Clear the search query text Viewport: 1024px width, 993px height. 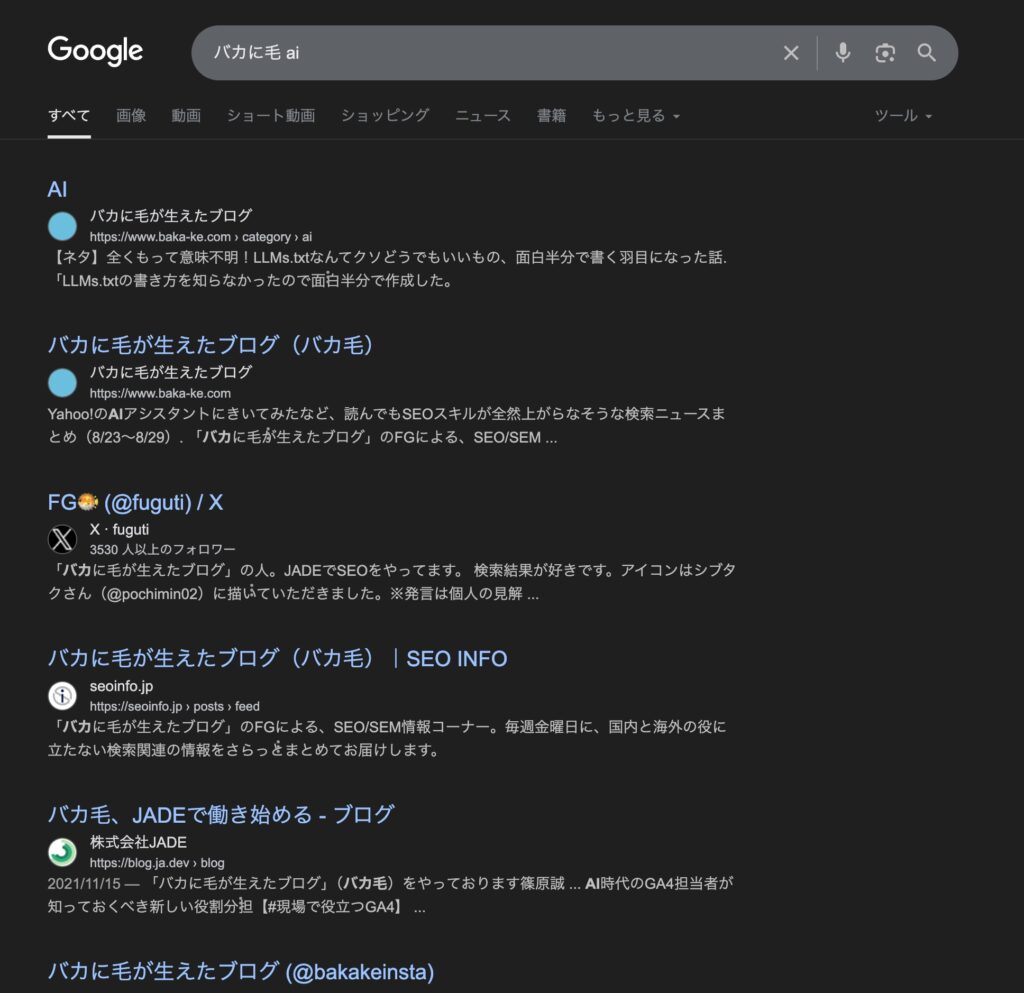[x=791, y=53]
